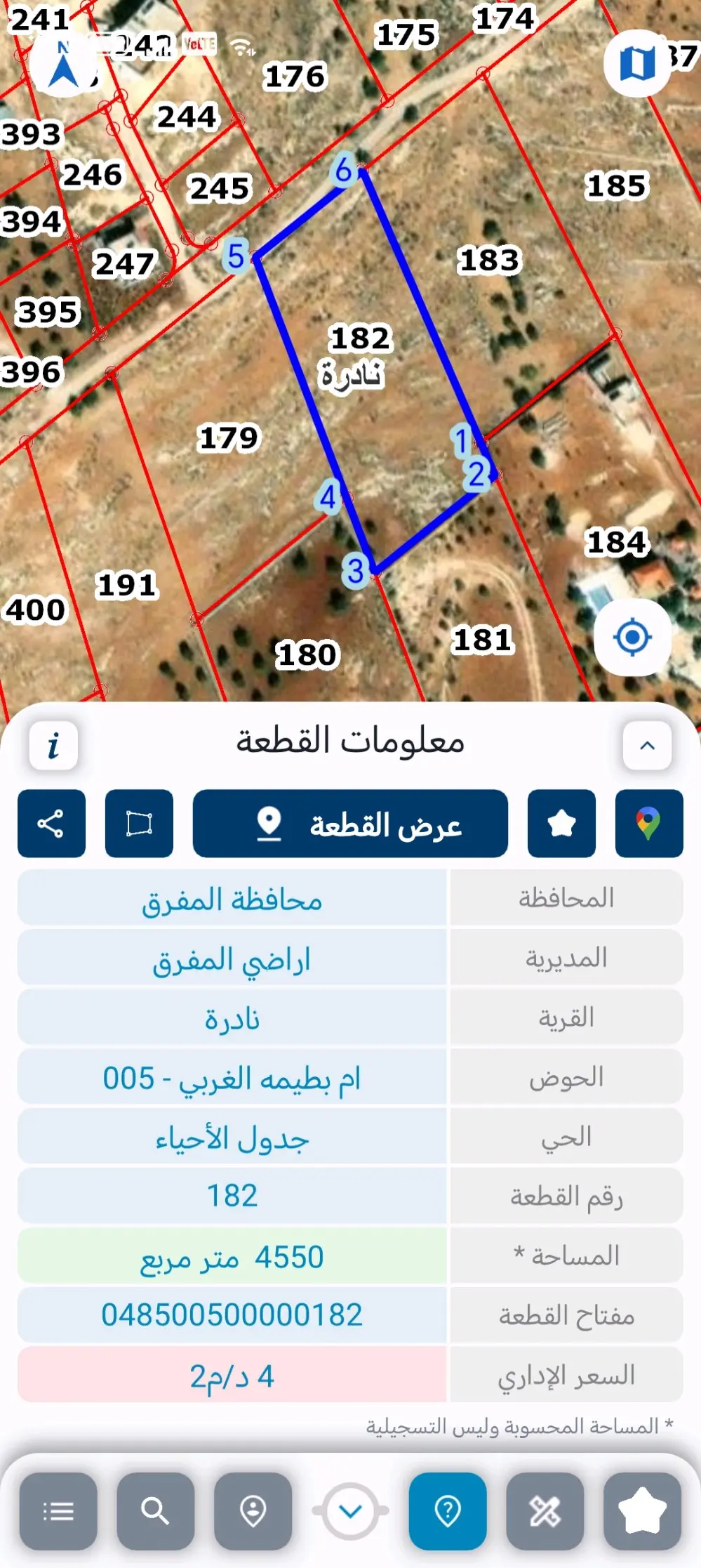Image resolution: width=701 pixels, height=1568 pixels.
Task: Open the parcel info "i" button
Action: point(53,745)
